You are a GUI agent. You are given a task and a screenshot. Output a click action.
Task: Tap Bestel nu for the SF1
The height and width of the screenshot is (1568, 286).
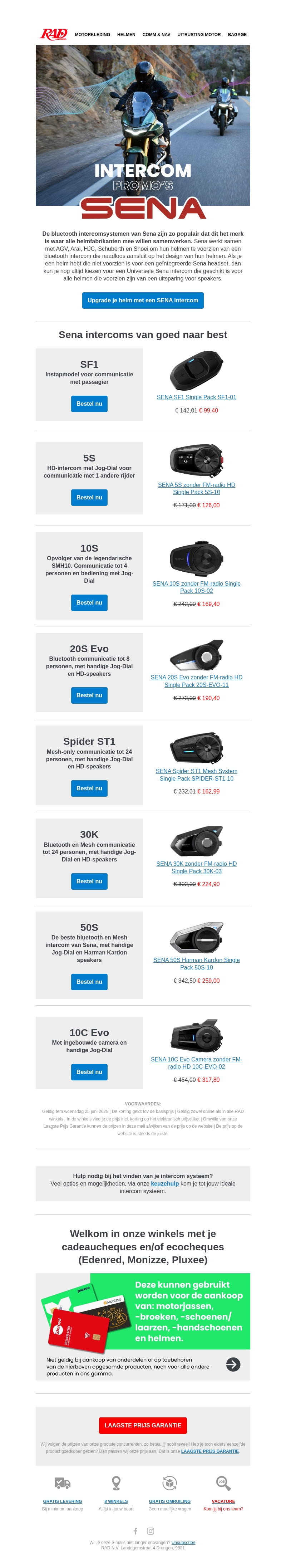(x=89, y=404)
